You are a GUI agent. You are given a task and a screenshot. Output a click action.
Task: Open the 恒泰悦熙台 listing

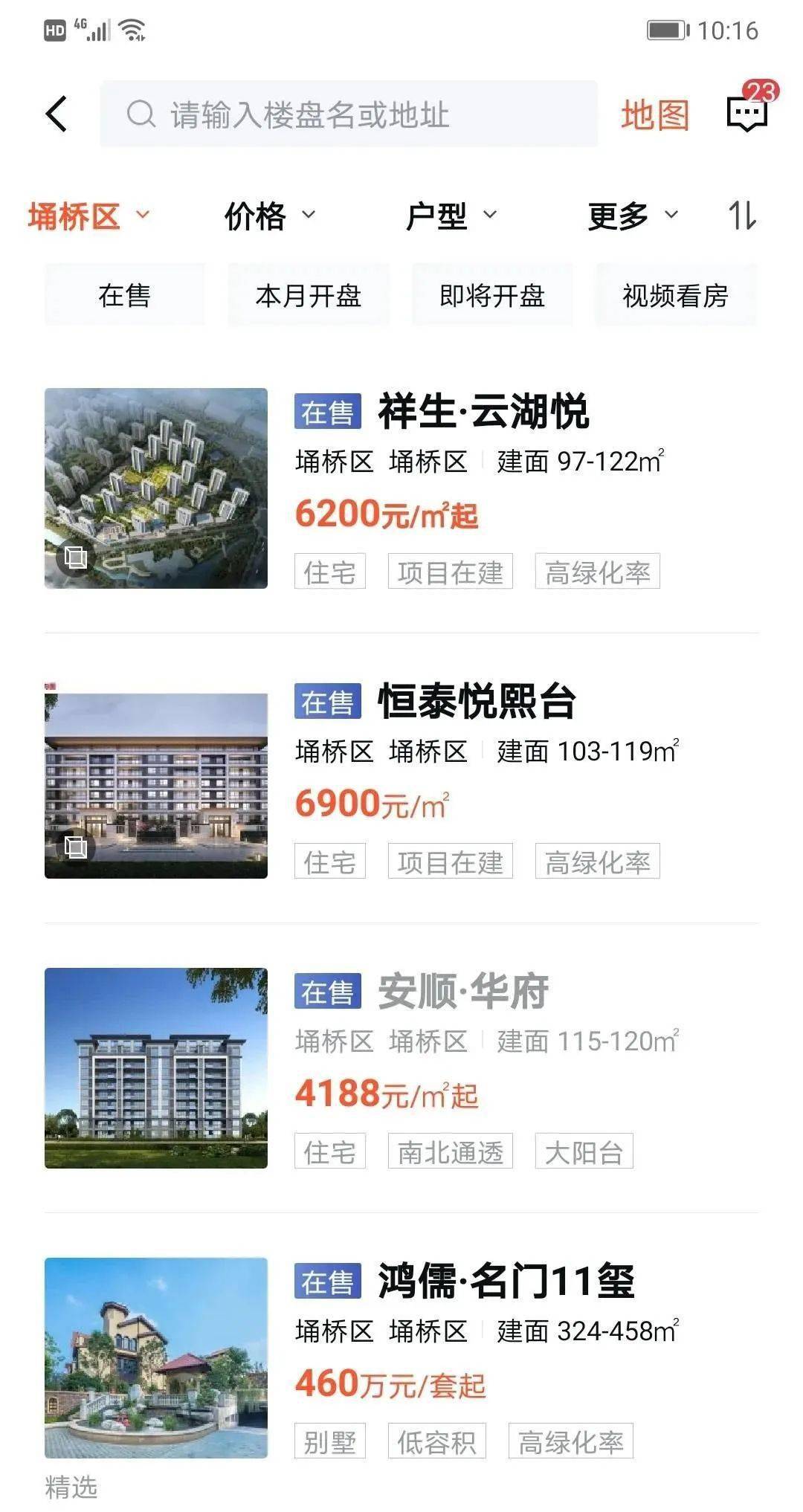401,778
